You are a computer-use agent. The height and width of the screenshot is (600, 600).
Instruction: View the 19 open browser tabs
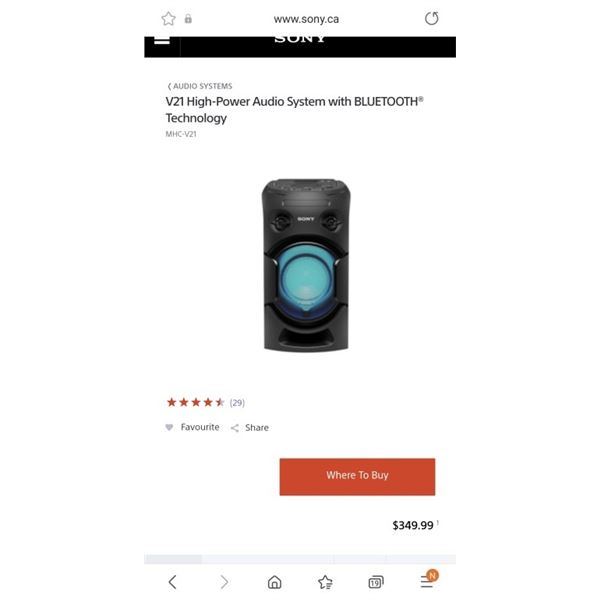click(x=376, y=582)
